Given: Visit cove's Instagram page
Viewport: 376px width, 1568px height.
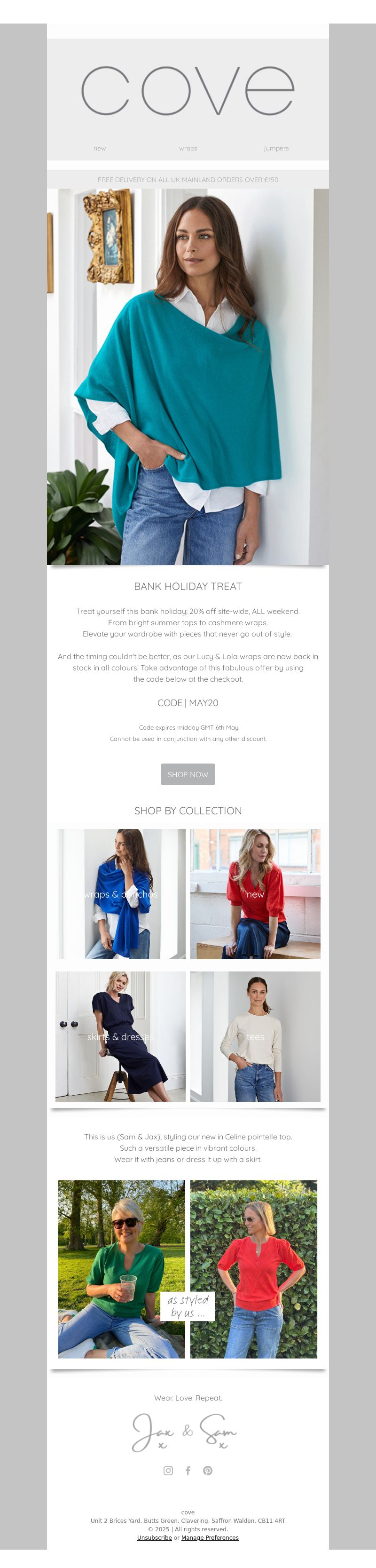Looking at the screenshot, I should (x=169, y=1471).
